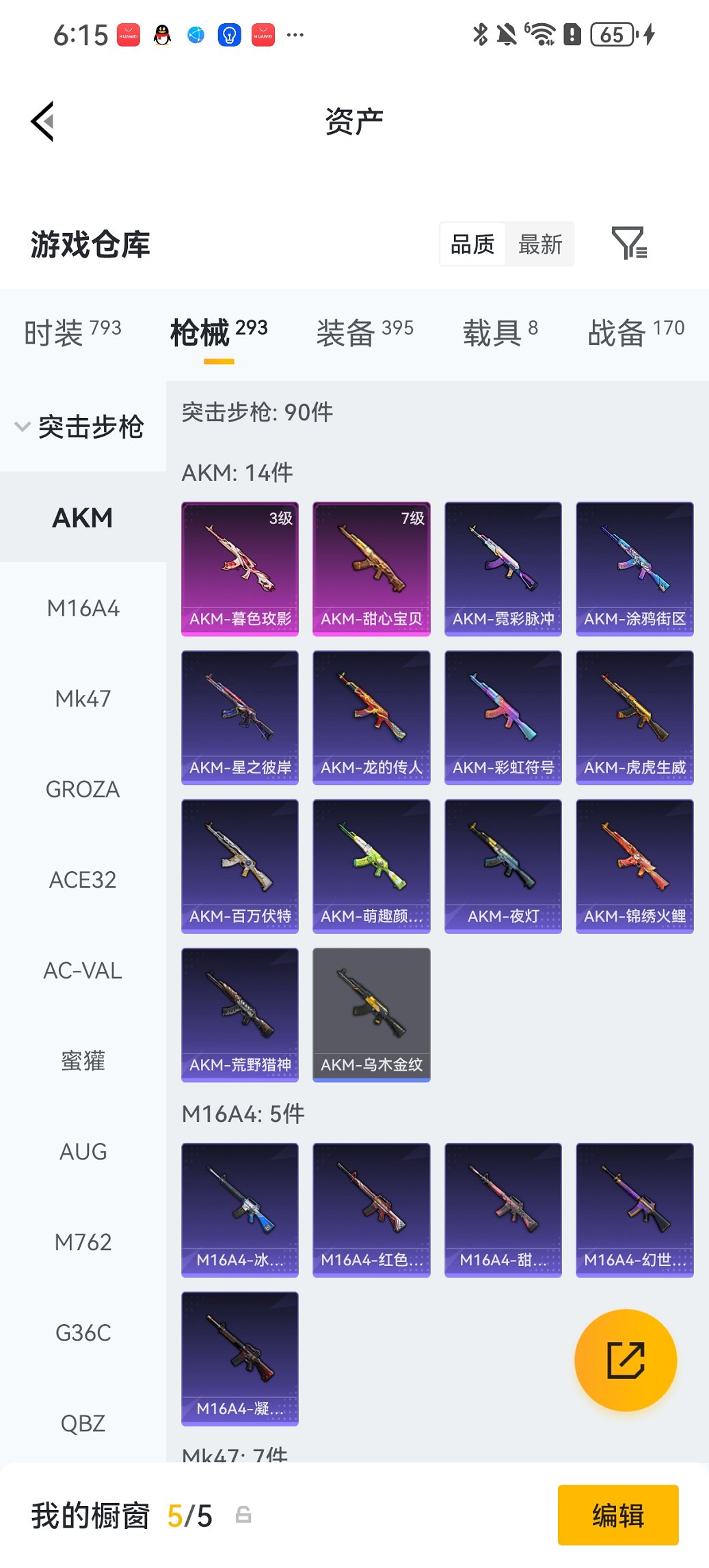Select M16A4 in the side list
Image resolution: width=709 pixels, height=1568 pixels.
click(83, 608)
